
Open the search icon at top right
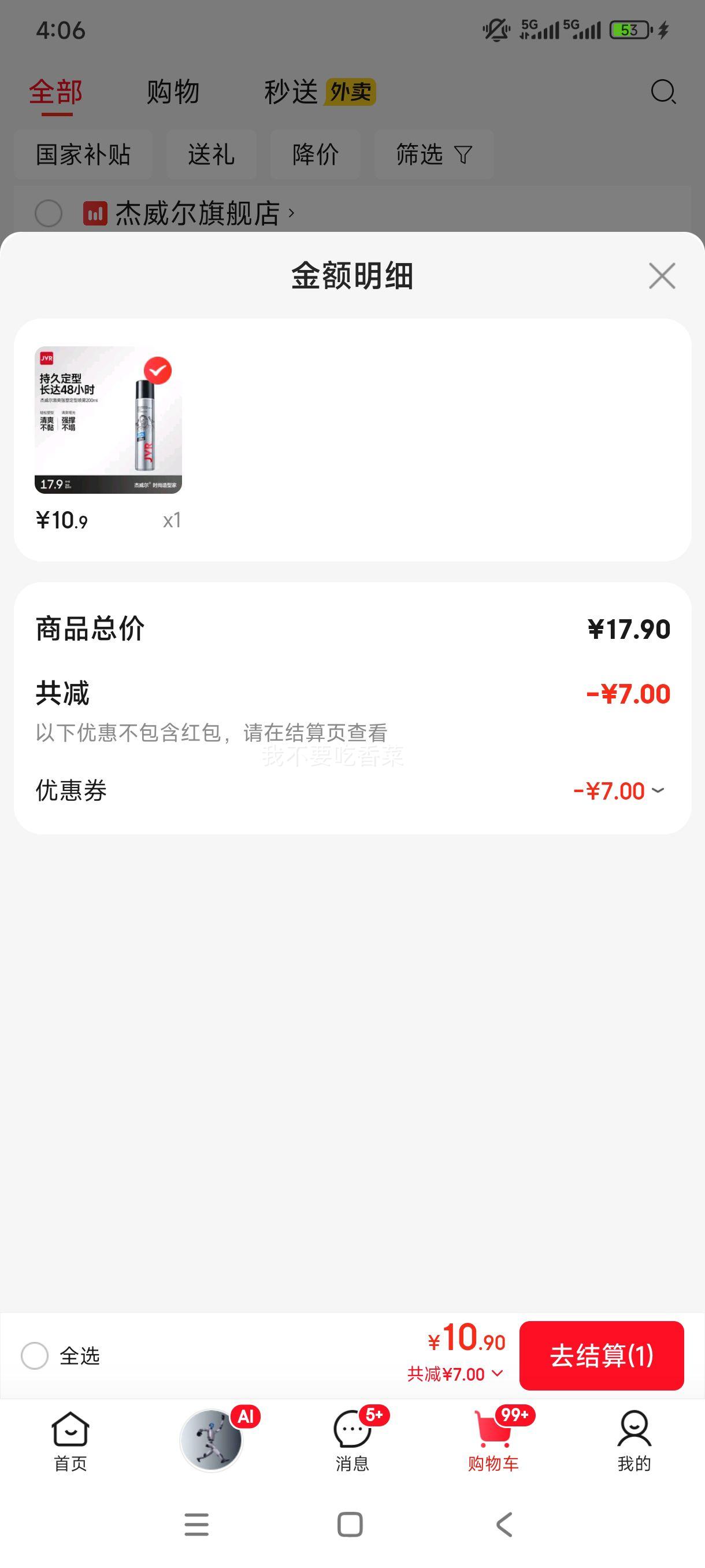point(662,93)
